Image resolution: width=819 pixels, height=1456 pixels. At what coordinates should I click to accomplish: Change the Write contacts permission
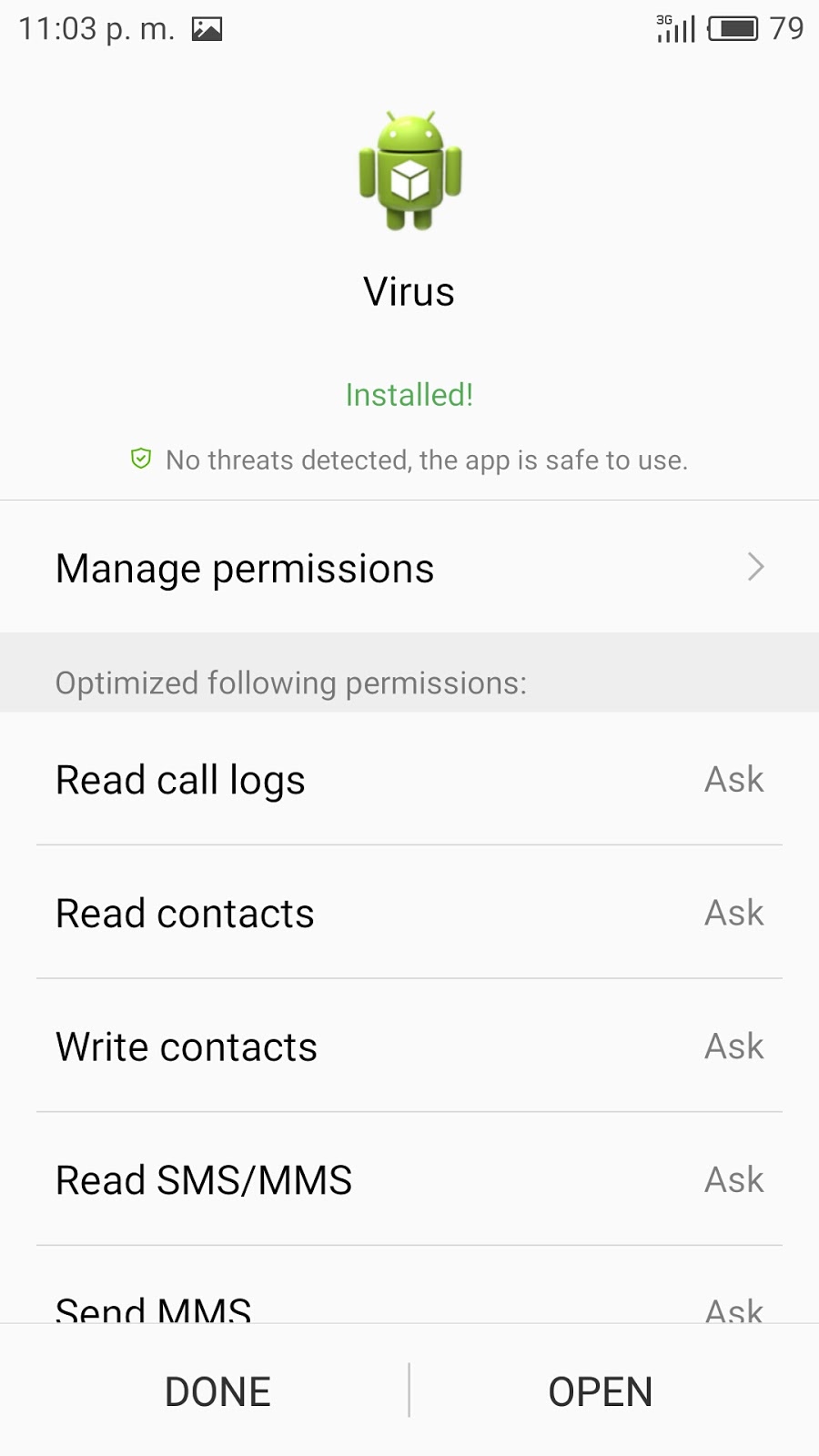point(733,1046)
